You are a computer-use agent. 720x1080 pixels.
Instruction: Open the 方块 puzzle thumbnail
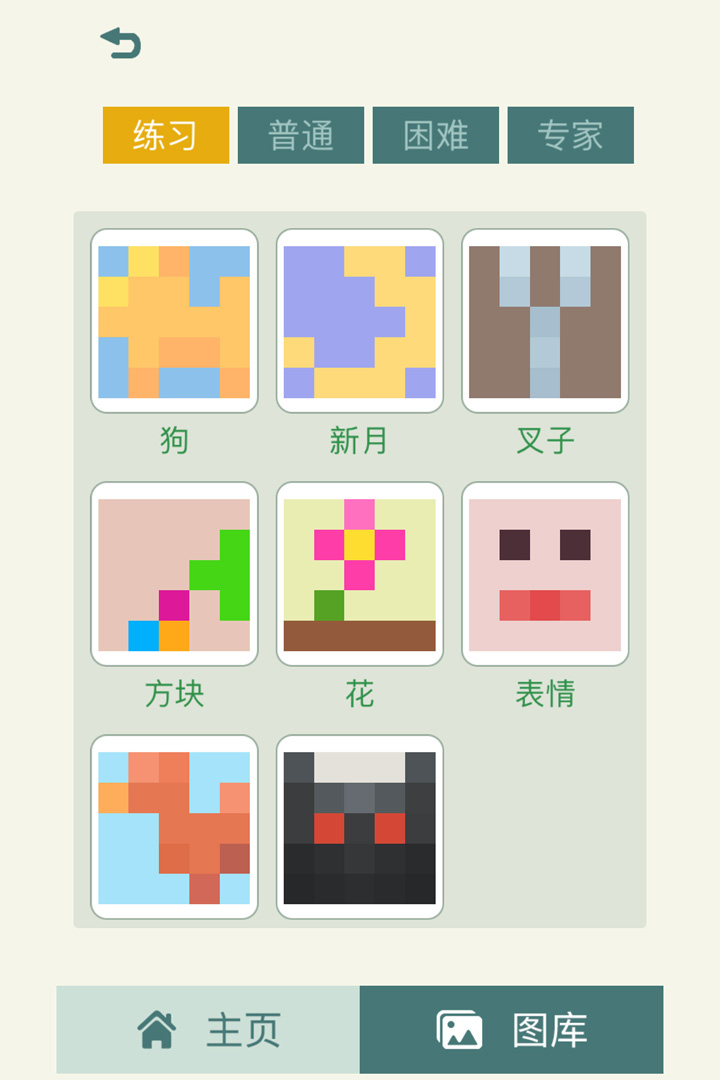click(x=172, y=572)
